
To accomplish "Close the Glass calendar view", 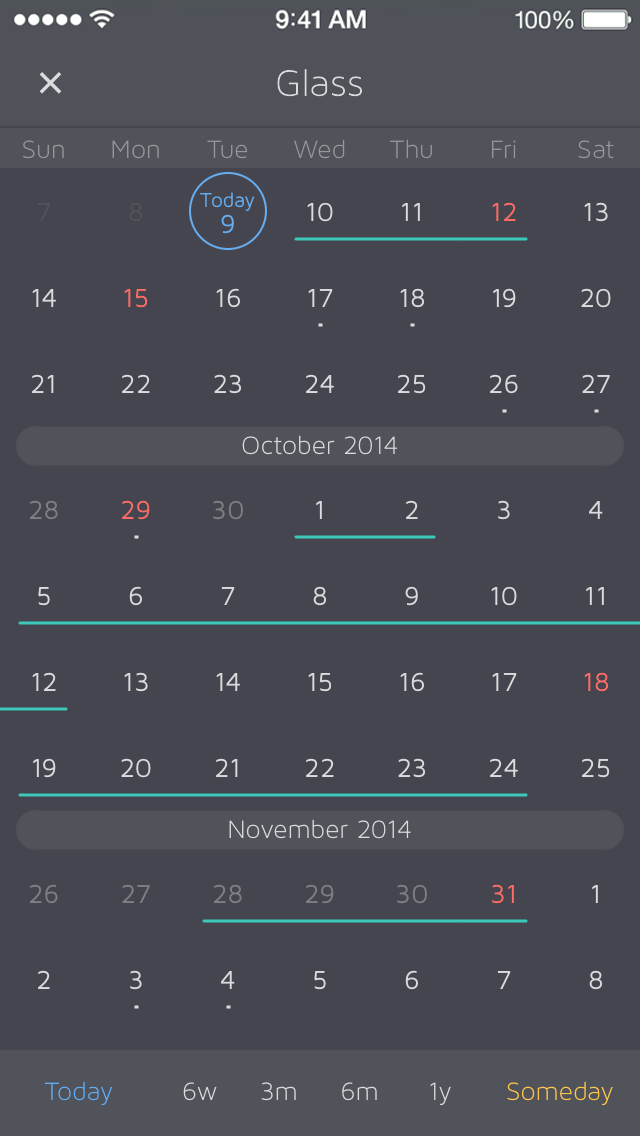I will 50,83.
